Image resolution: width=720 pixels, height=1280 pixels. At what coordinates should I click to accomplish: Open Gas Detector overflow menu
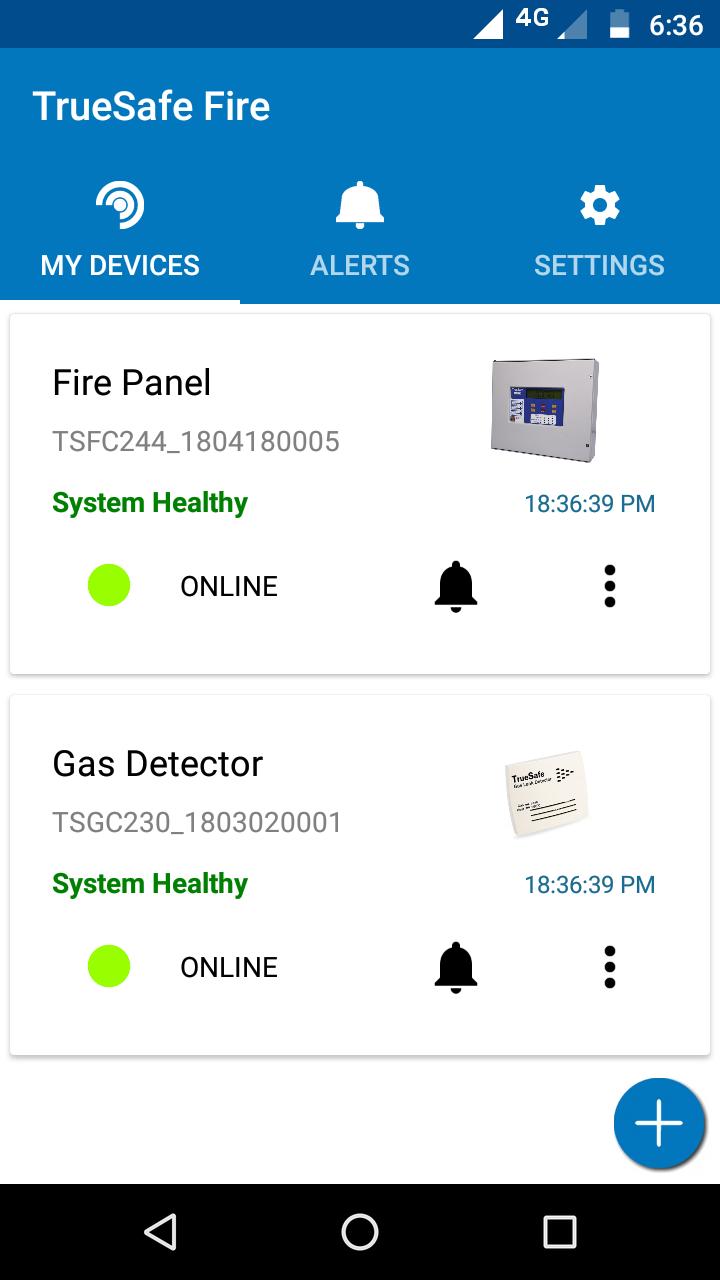tap(609, 967)
